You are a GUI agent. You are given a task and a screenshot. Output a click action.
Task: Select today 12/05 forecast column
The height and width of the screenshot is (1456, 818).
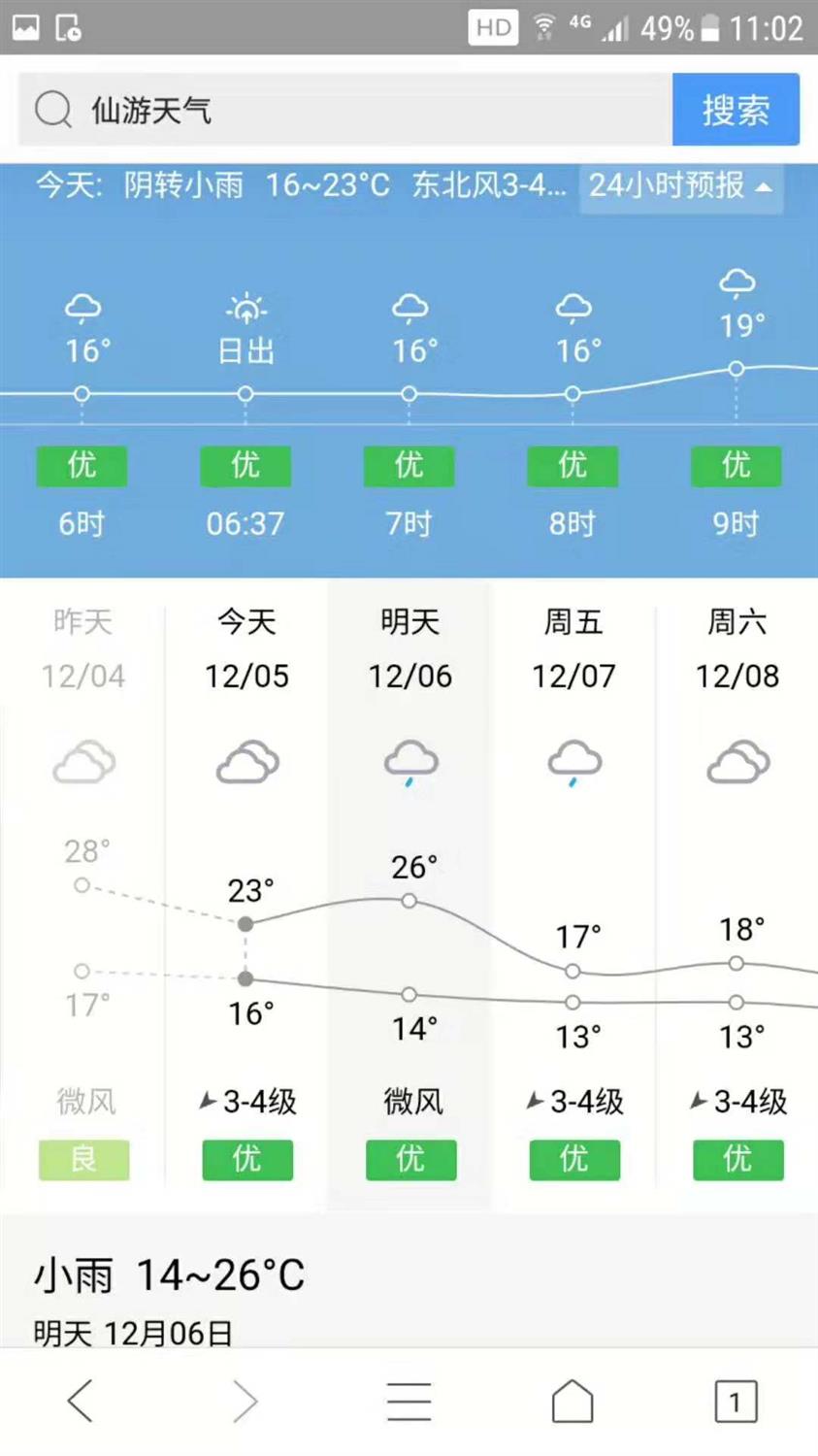pos(246,894)
